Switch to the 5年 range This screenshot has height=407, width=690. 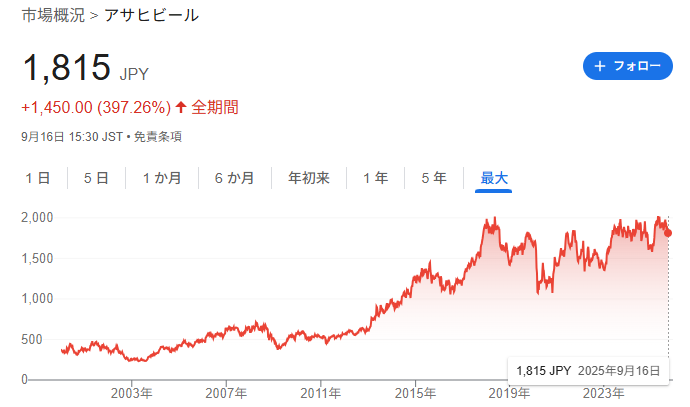tap(433, 178)
